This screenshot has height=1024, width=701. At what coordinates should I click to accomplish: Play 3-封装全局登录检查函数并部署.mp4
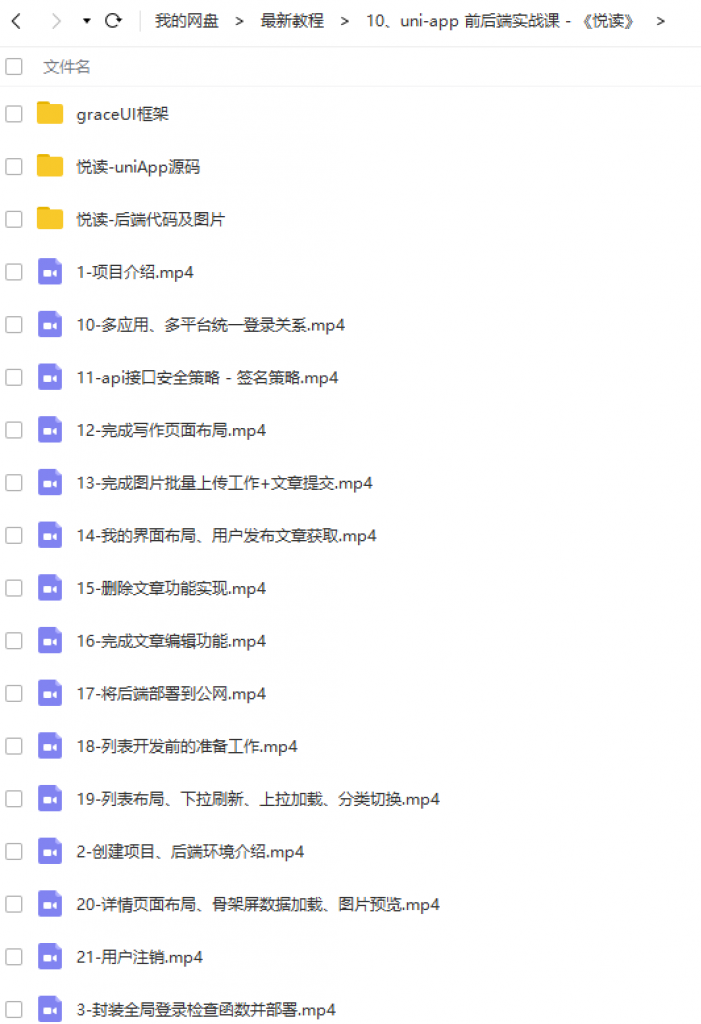coord(206,1009)
